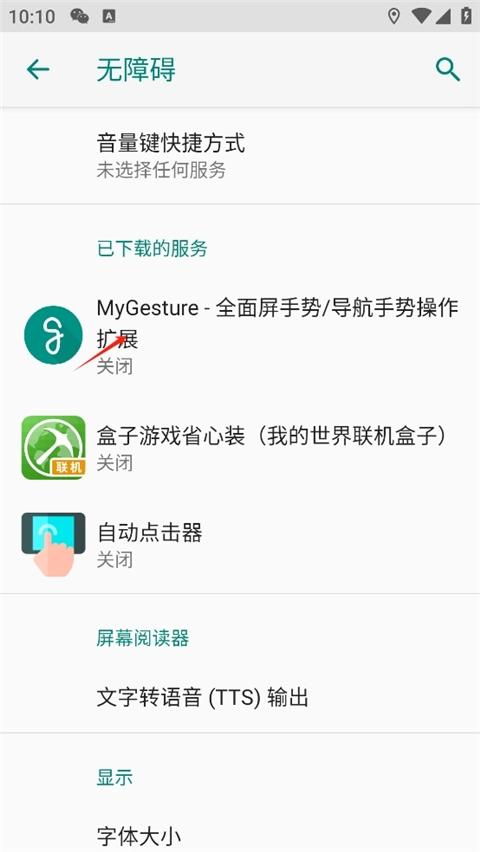
Task: Open 文字转语音 (TTS) 输出
Action: tap(240, 697)
